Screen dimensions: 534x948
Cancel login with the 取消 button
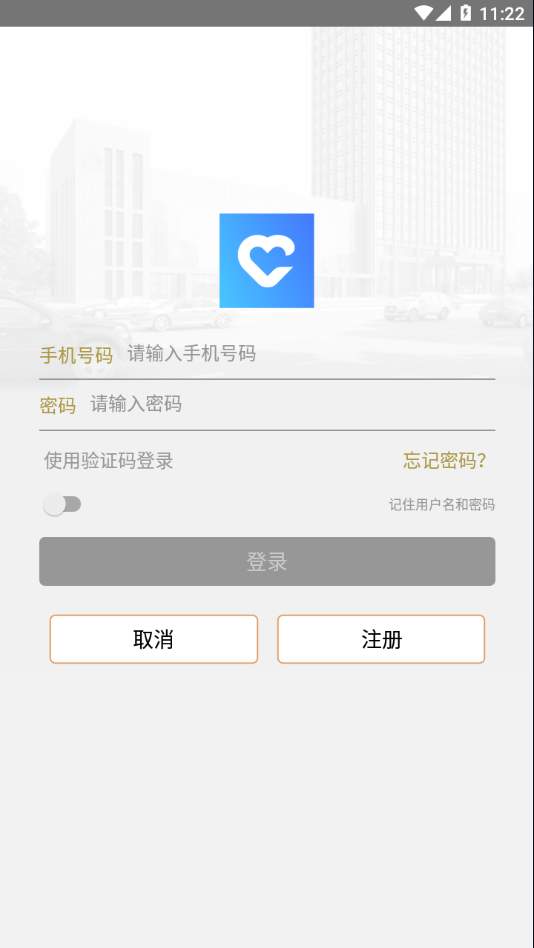tap(154, 639)
